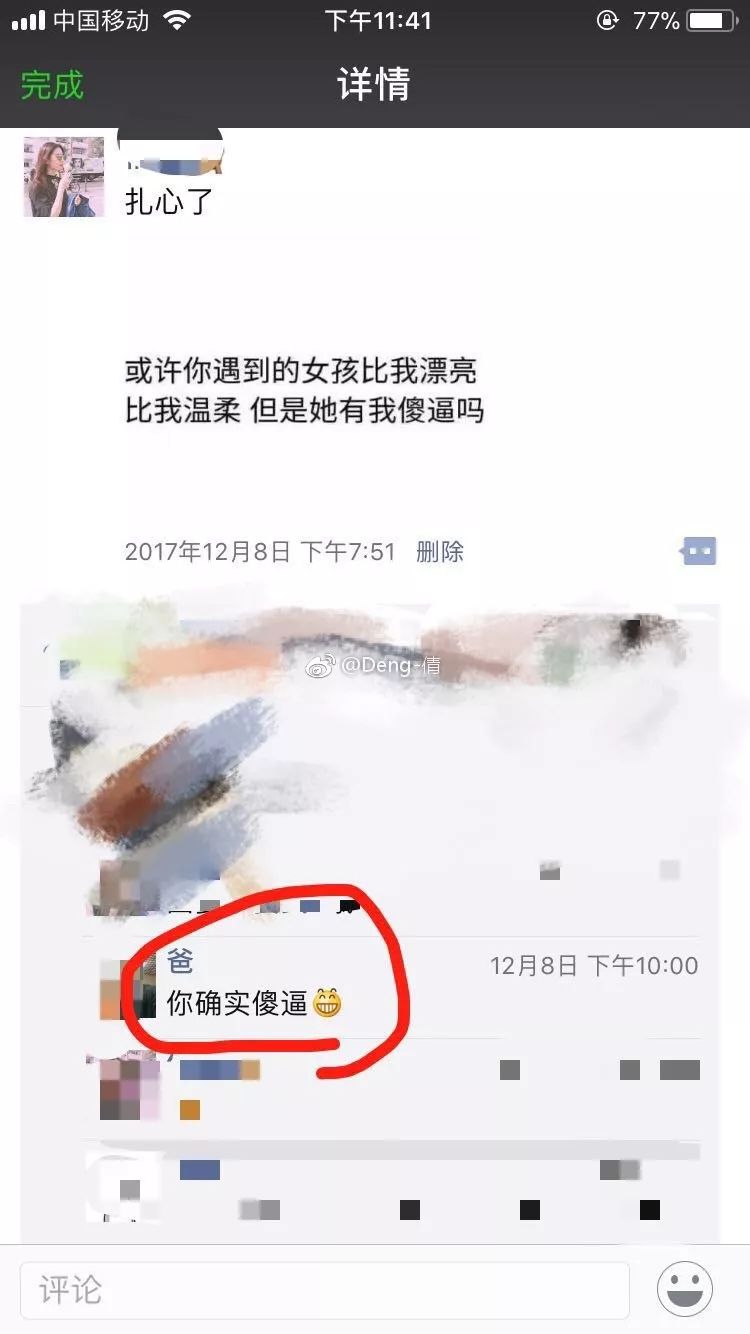Focus the 评论 input field
Image resolution: width=750 pixels, height=1334 pixels.
point(325,1290)
